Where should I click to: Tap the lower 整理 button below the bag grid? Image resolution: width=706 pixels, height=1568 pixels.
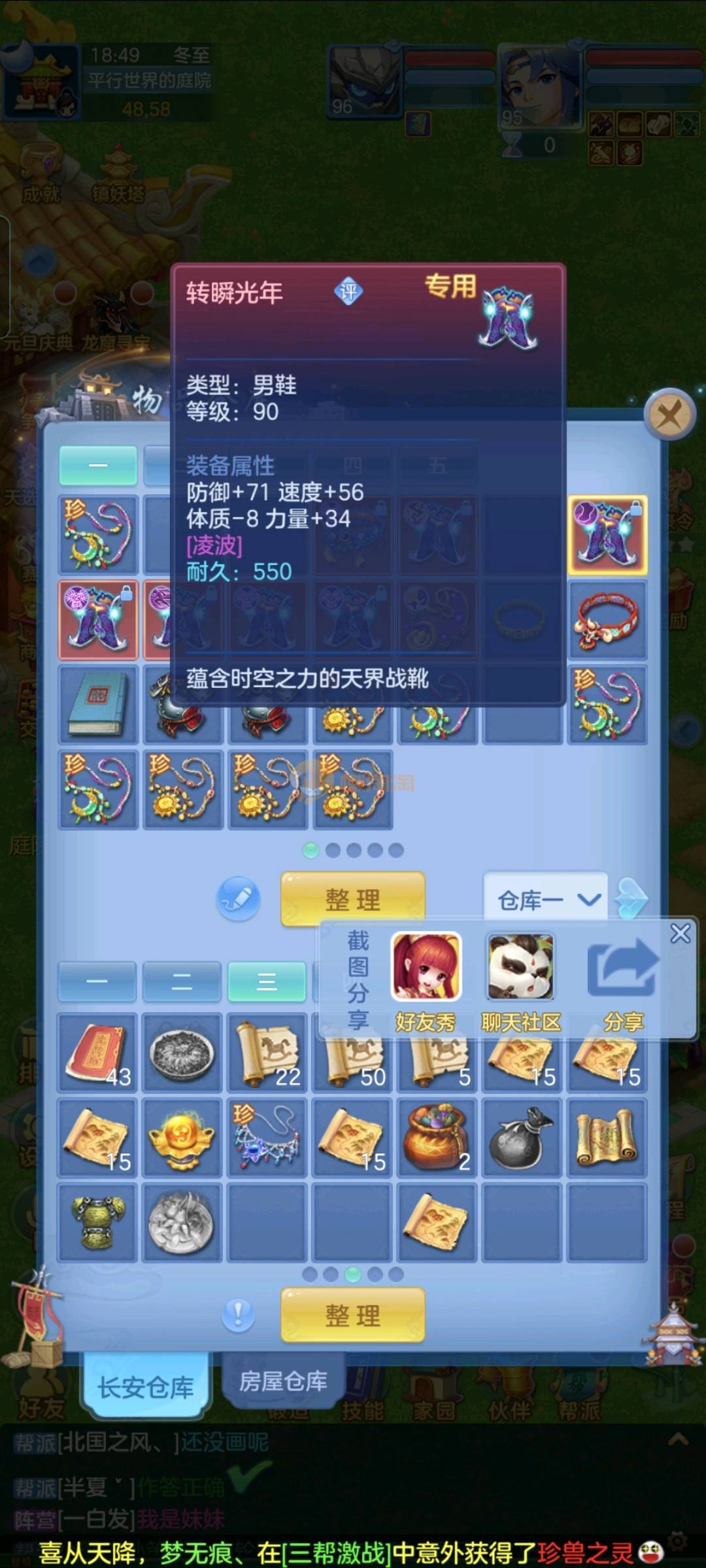[352, 1315]
